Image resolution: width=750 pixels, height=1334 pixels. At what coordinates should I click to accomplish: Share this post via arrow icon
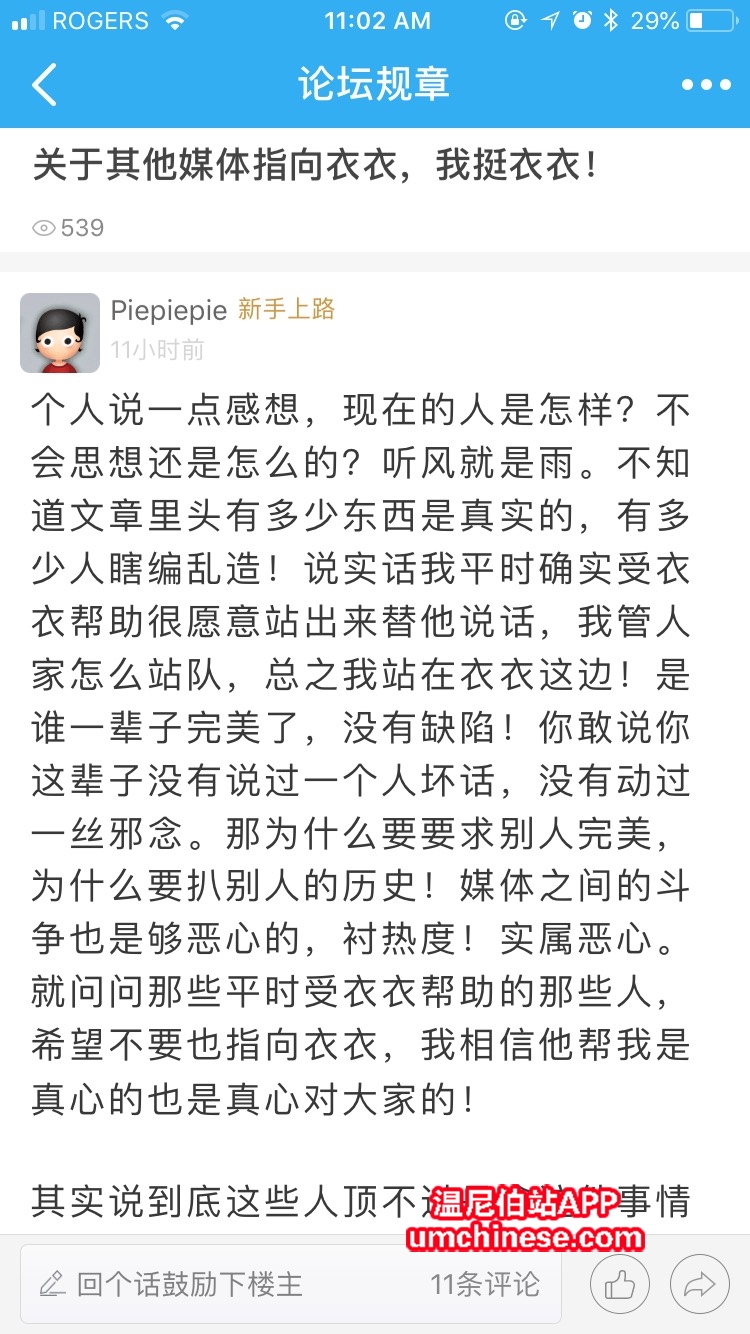click(699, 1284)
